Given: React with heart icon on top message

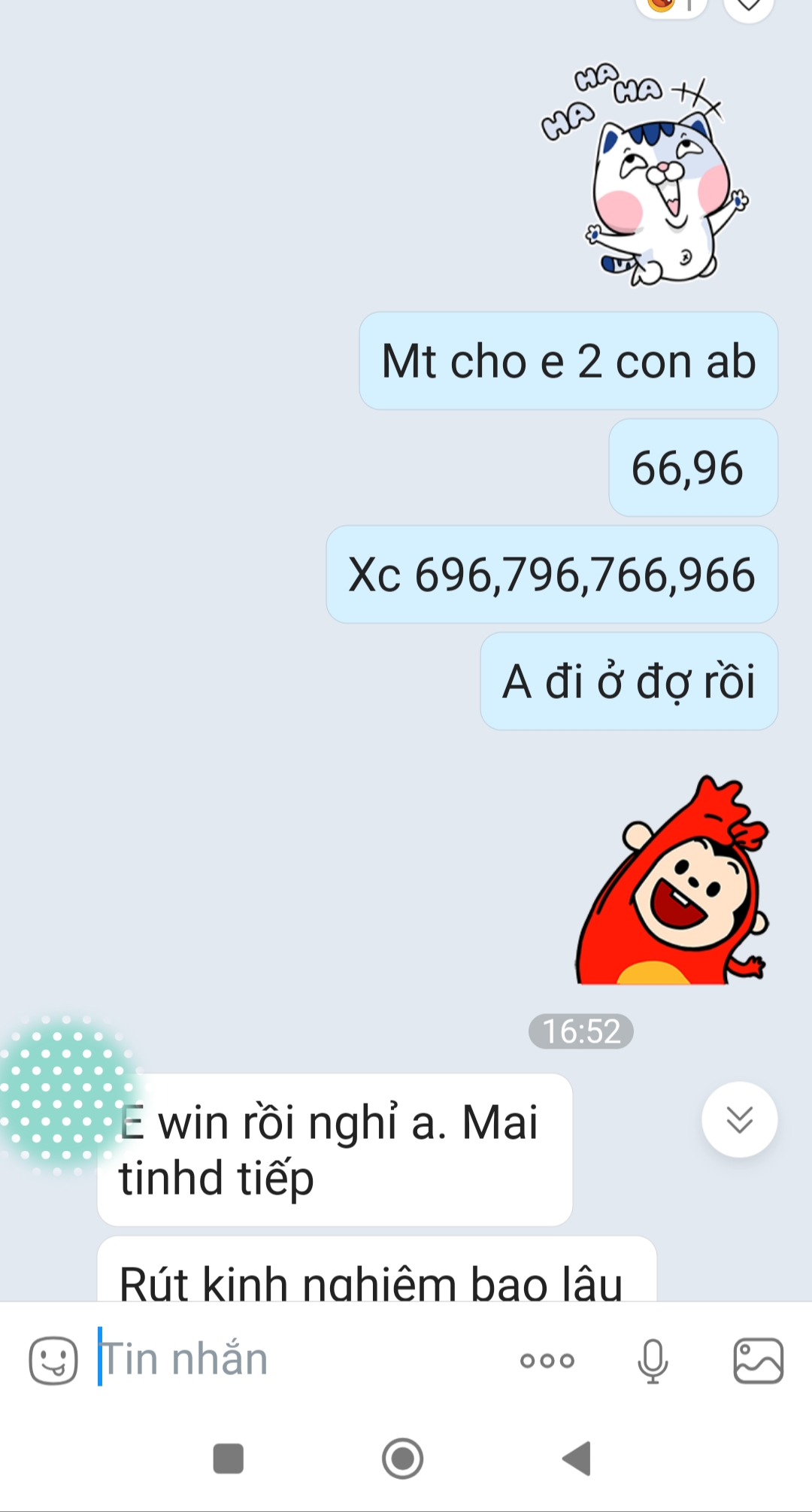Looking at the screenshot, I should [x=748, y=6].
